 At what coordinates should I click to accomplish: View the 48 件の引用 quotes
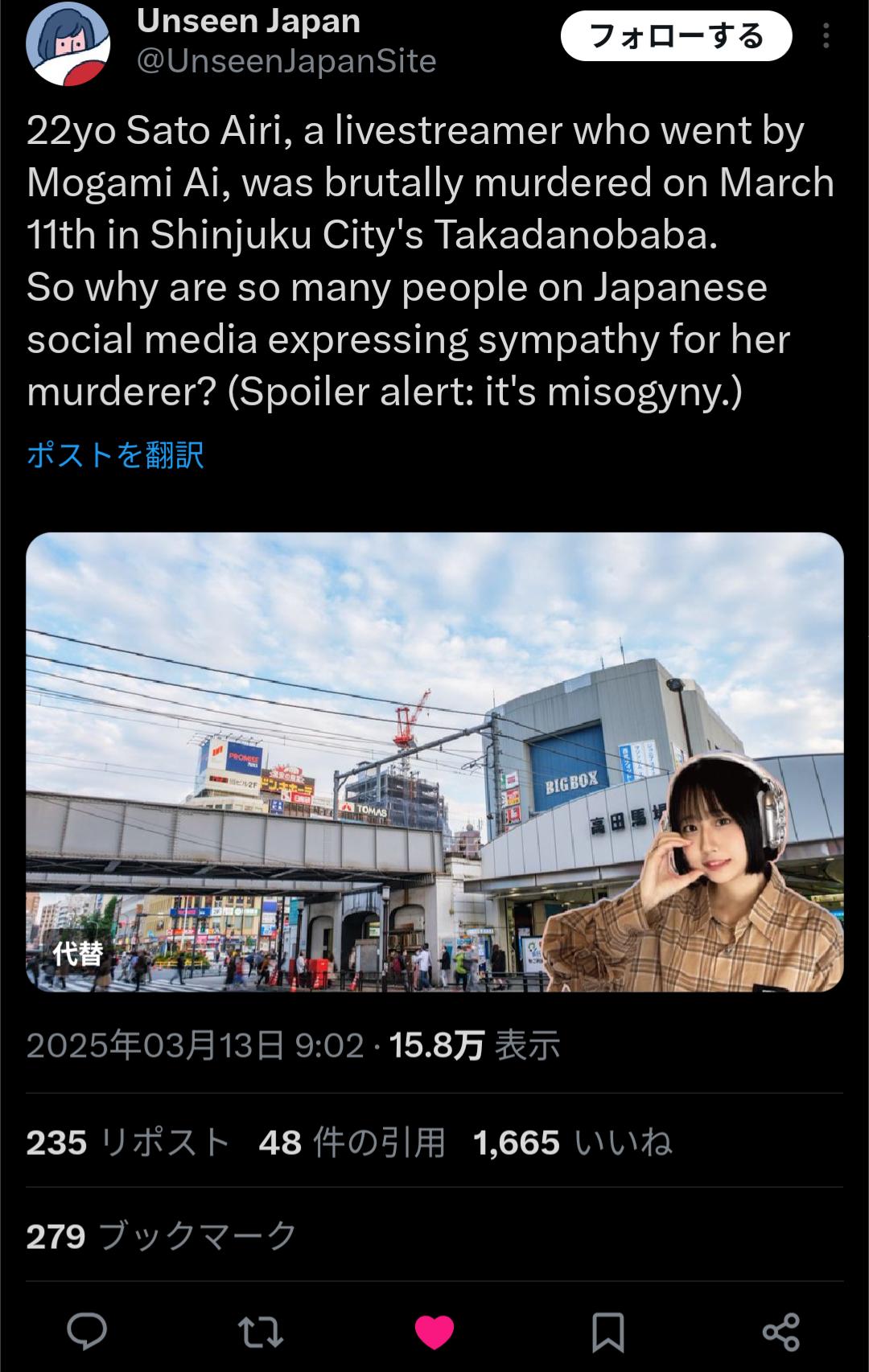pyautogui.click(x=352, y=1143)
